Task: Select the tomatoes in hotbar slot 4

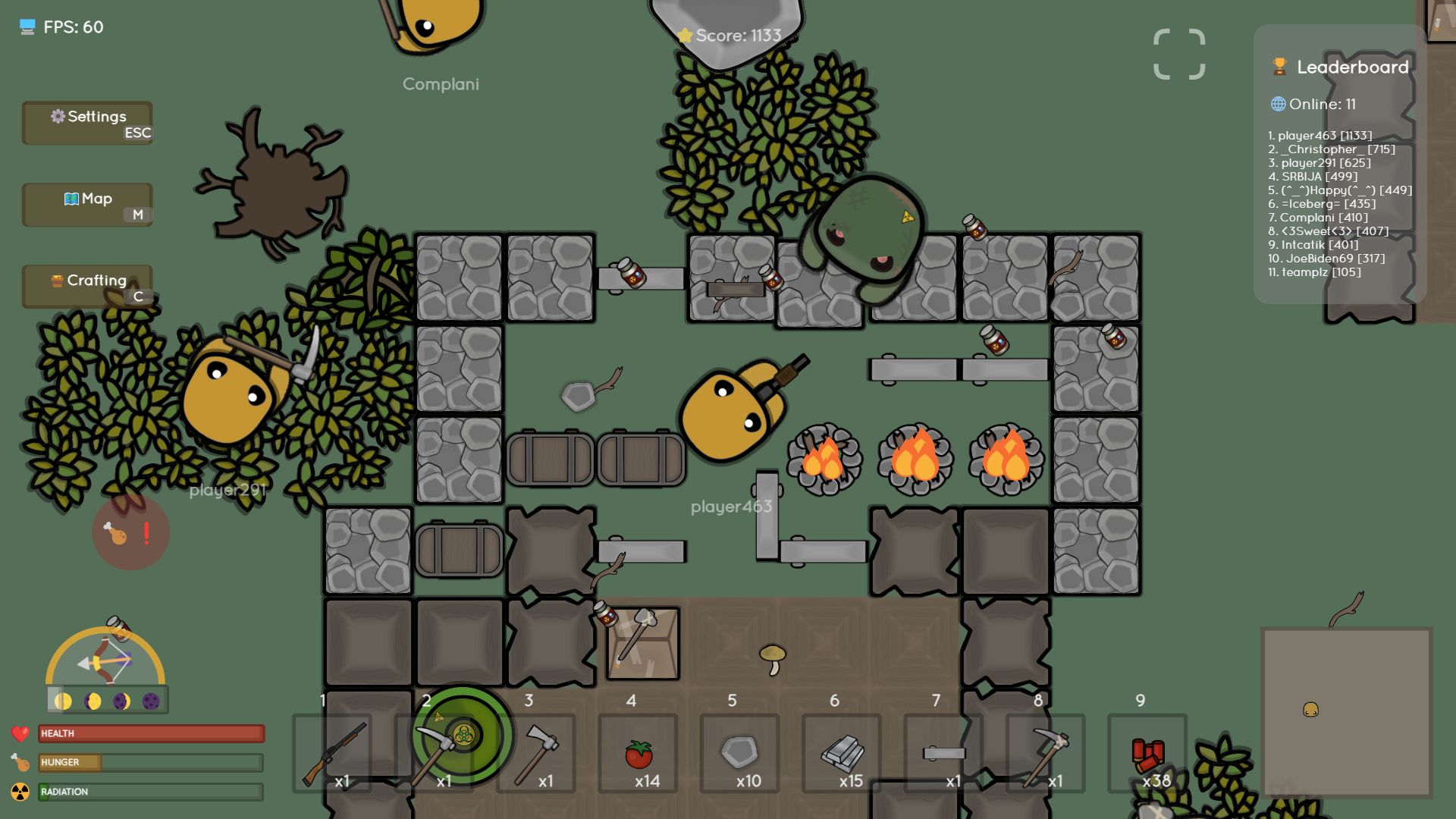Action: point(638,754)
